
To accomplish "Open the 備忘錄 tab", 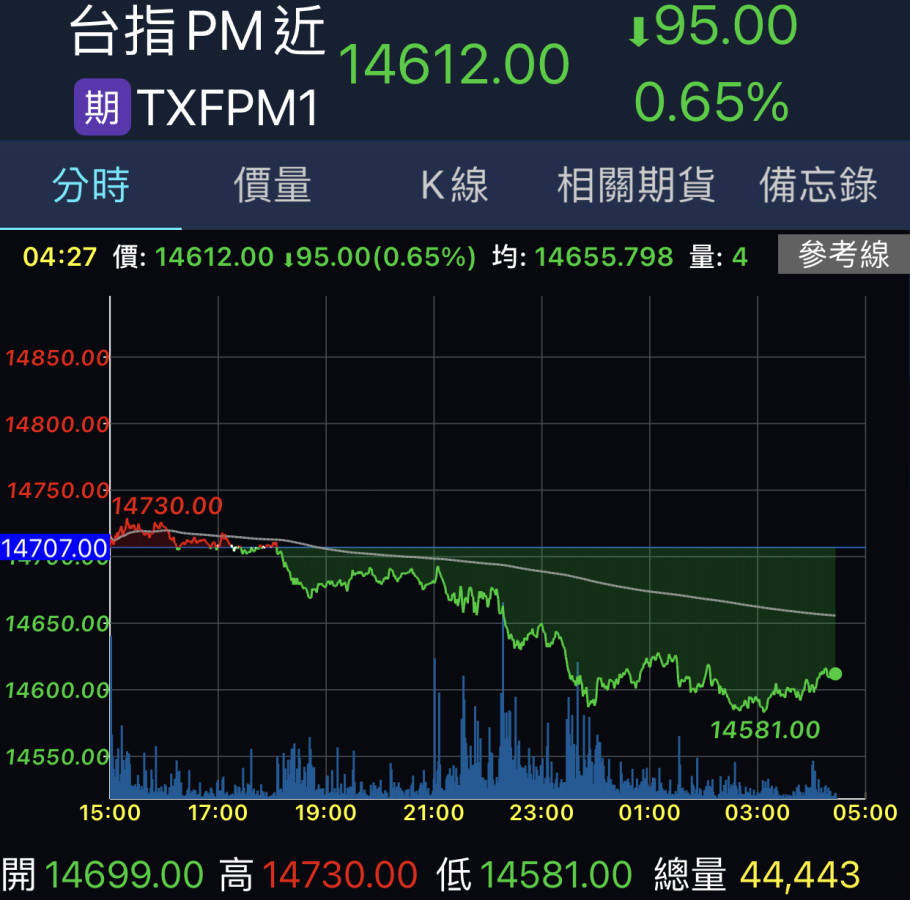I will (818, 186).
